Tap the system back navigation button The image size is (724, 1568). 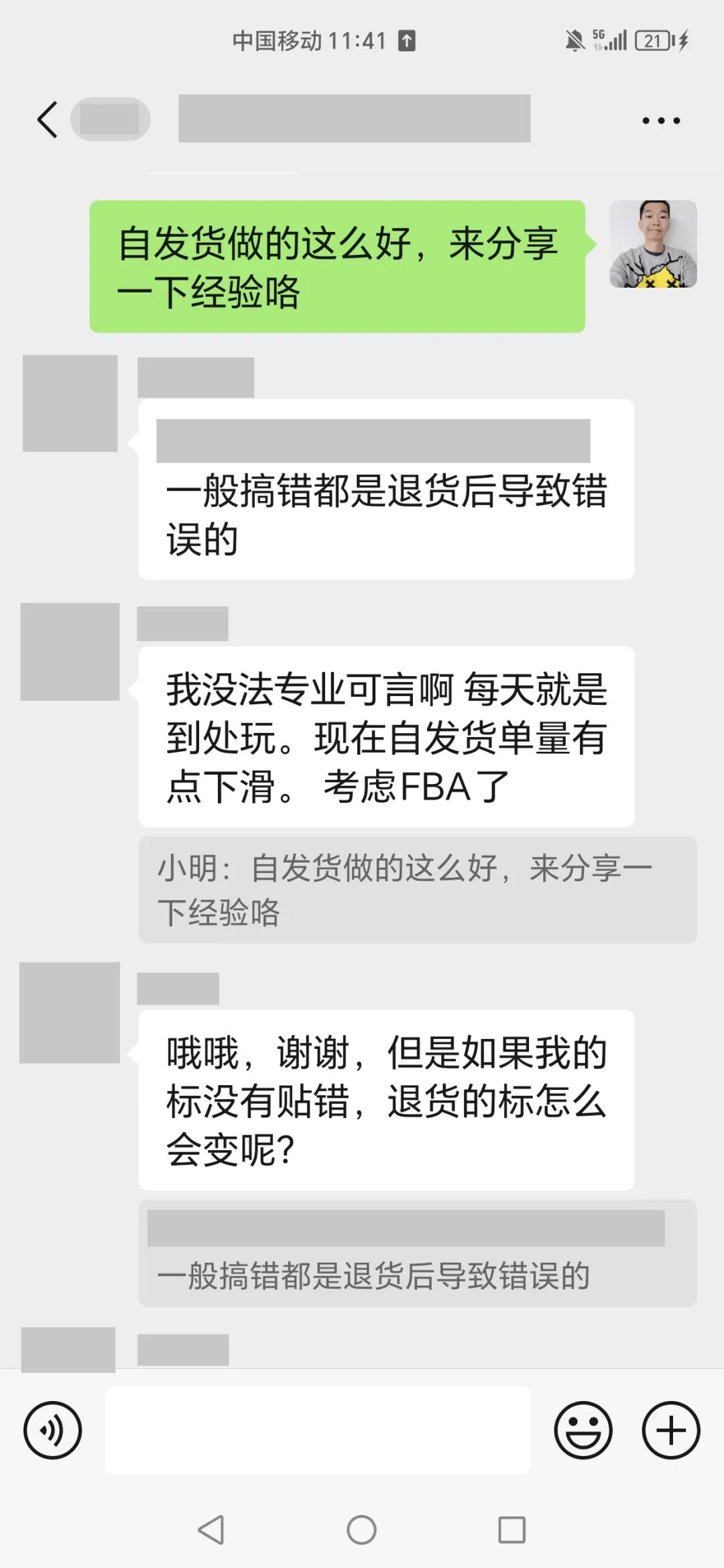pyautogui.click(x=211, y=1530)
